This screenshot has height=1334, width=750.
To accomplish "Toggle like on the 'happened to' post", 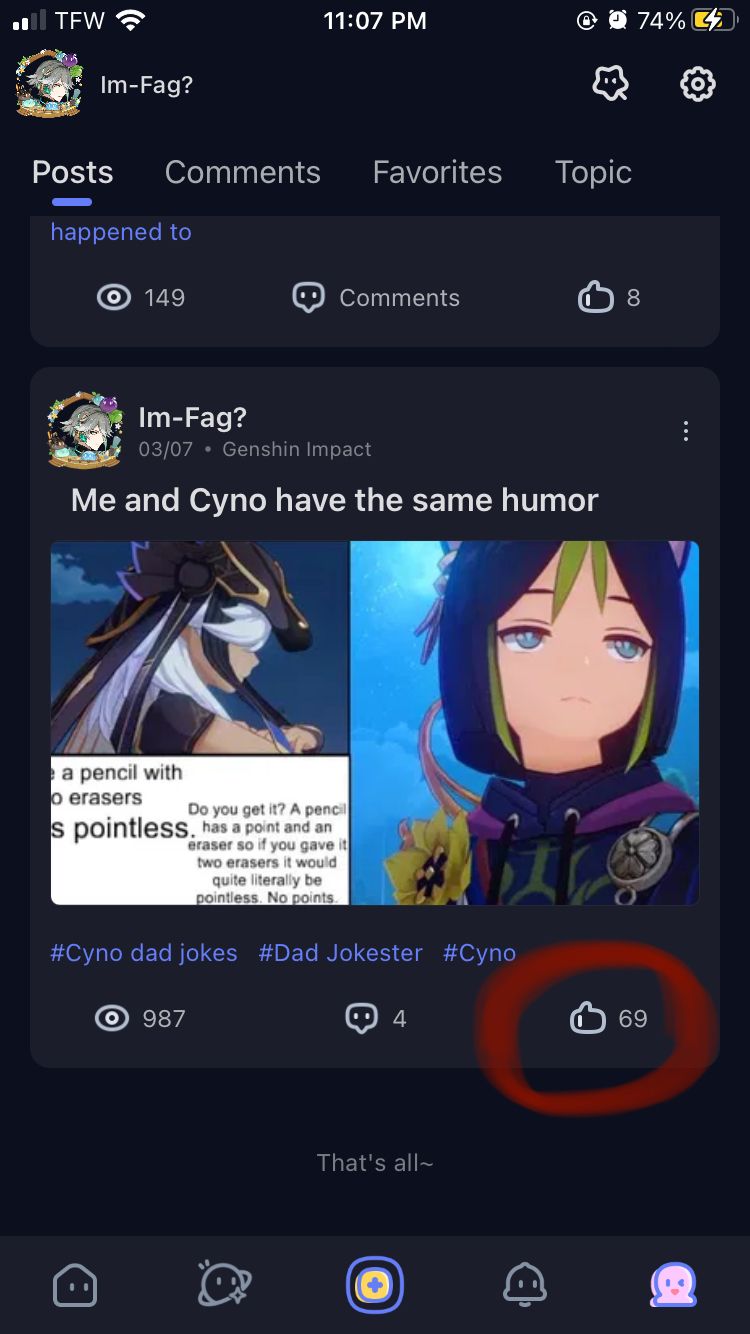I will click(595, 297).
